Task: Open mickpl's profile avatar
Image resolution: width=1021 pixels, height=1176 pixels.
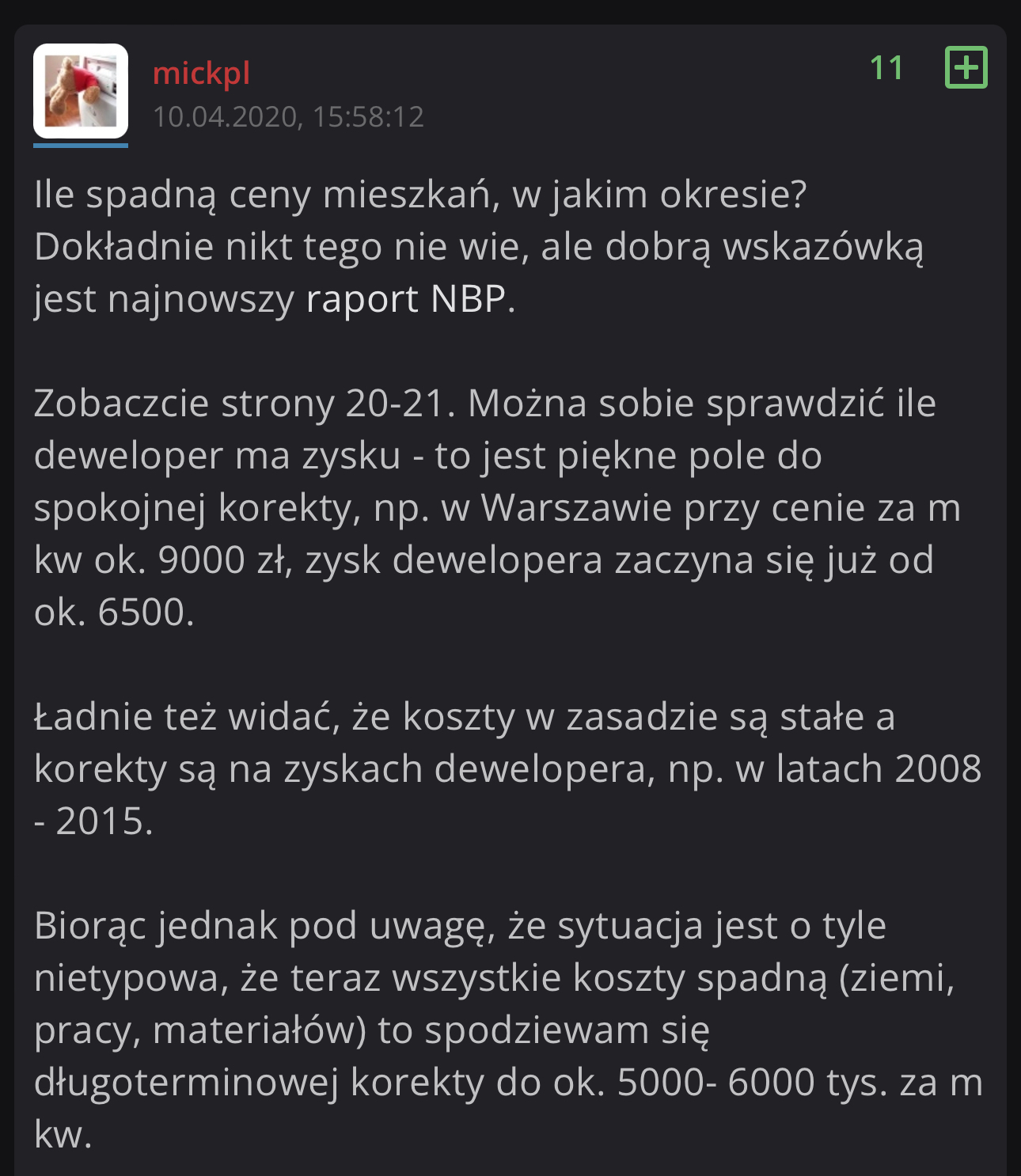Action: (80, 91)
